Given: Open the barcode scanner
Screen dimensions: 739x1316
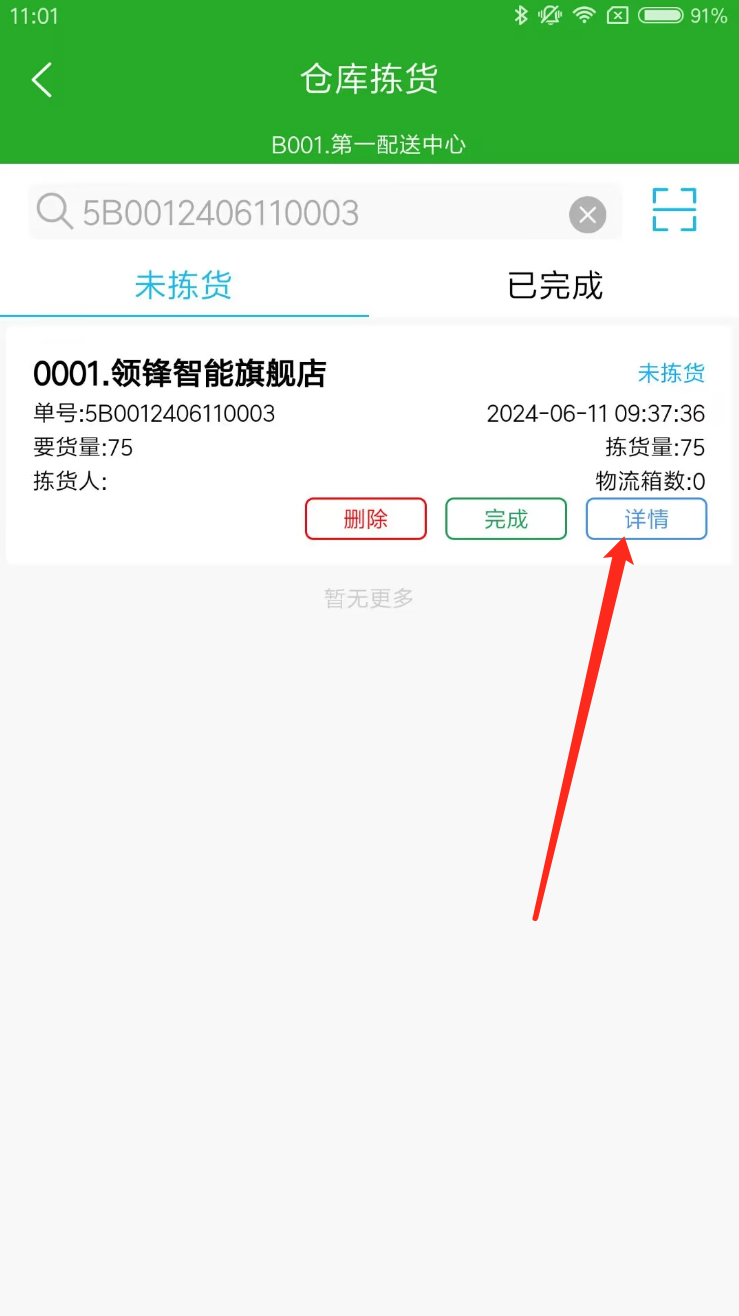Looking at the screenshot, I should click(674, 210).
